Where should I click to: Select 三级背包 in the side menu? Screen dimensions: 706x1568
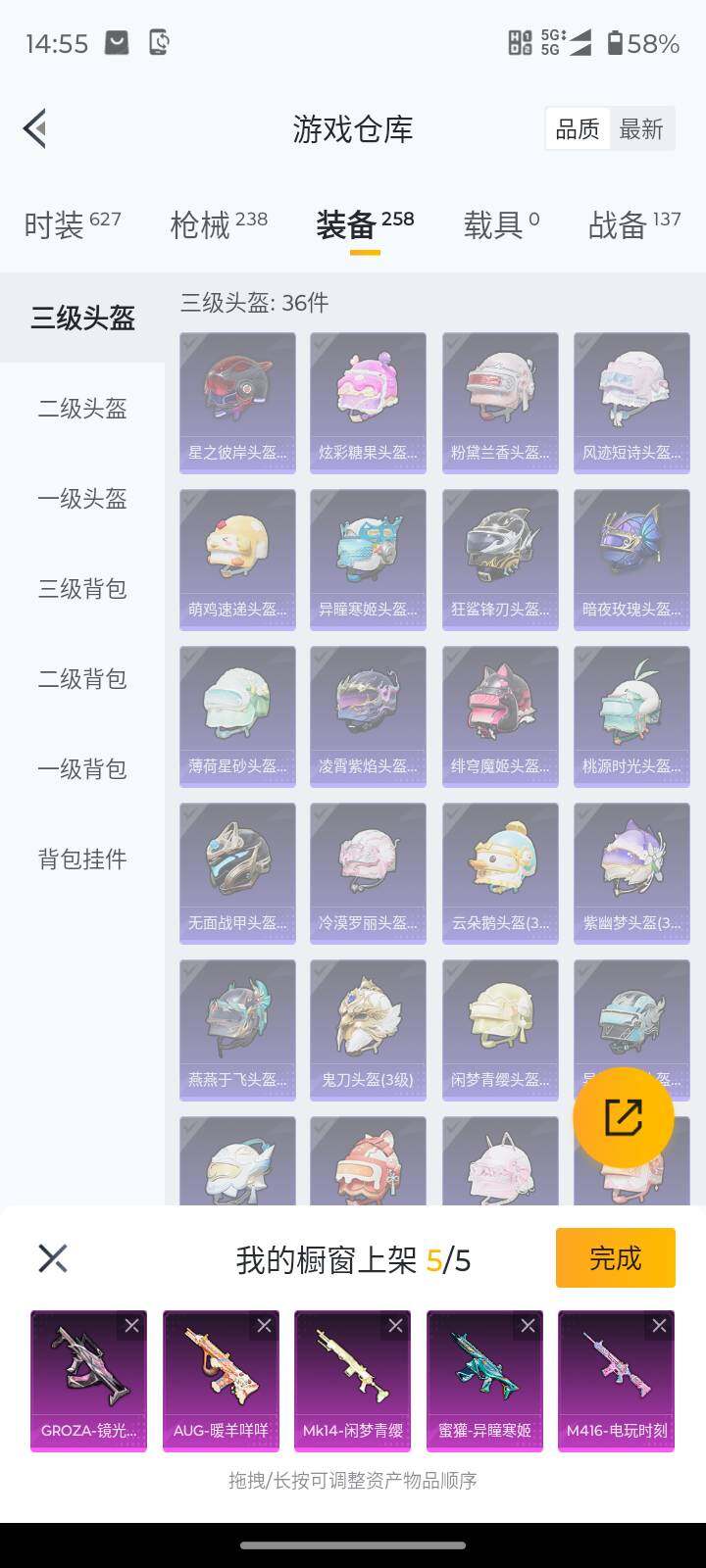tap(82, 589)
